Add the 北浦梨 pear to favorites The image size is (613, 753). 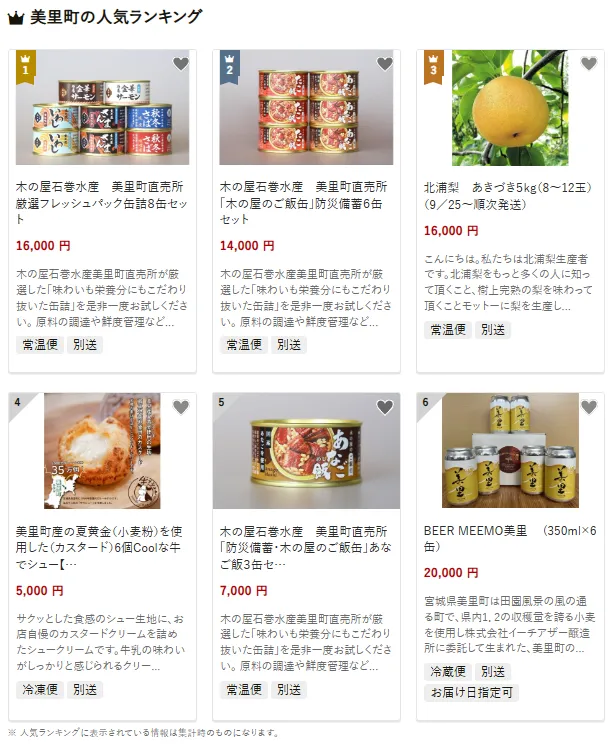pos(589,64)
